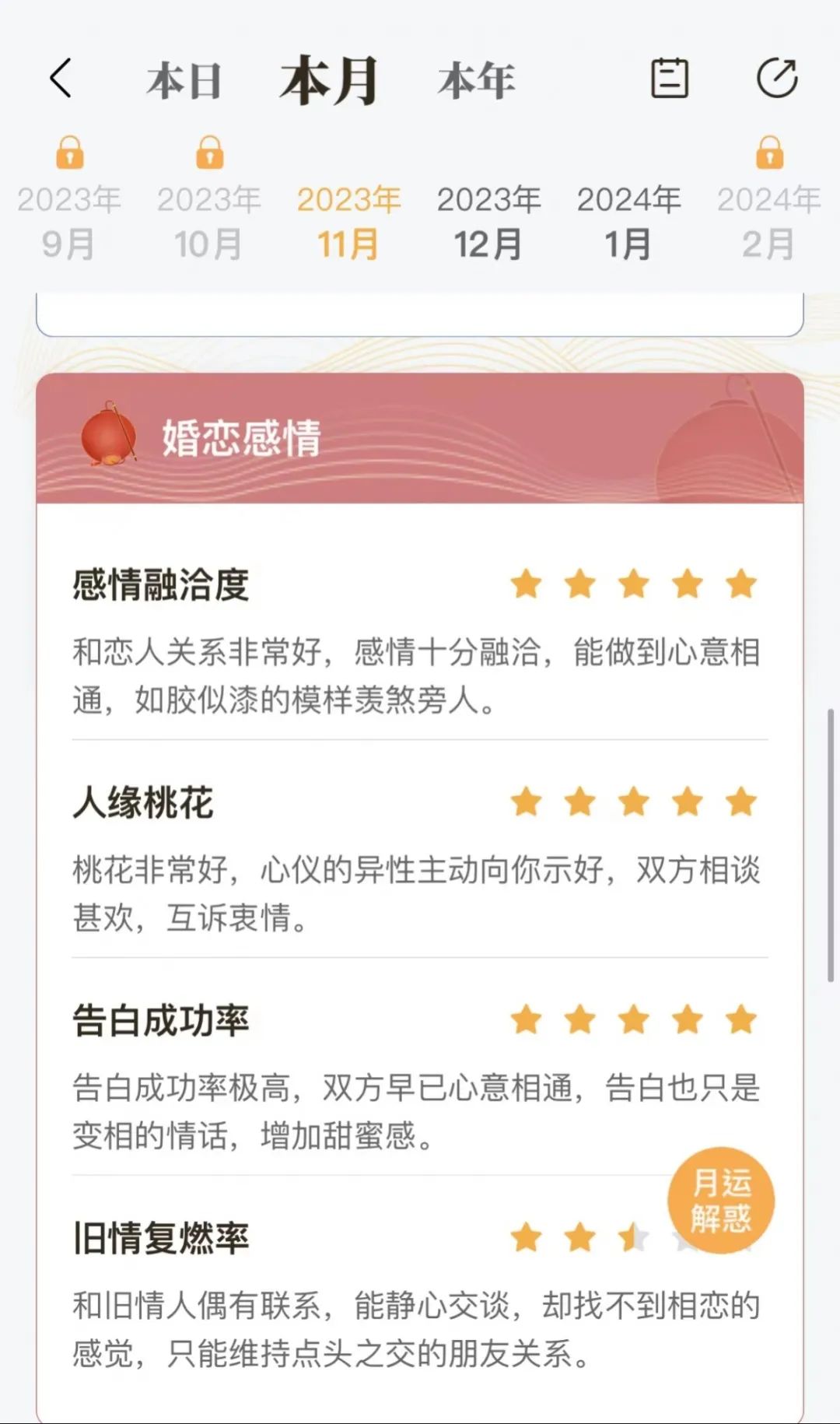
Task: Select the 本月 tab
Action: [x=329, y=81]
